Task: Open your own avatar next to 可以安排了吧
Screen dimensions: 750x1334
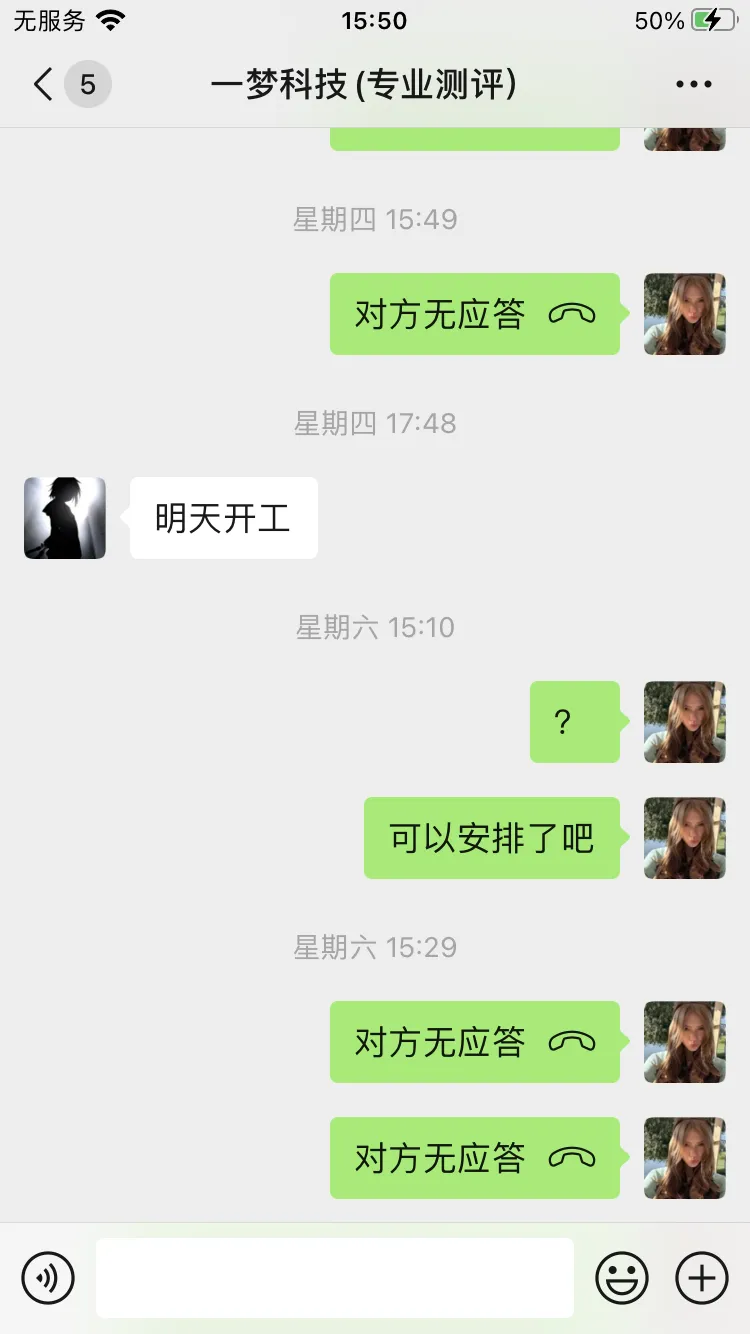Action: 684,838
